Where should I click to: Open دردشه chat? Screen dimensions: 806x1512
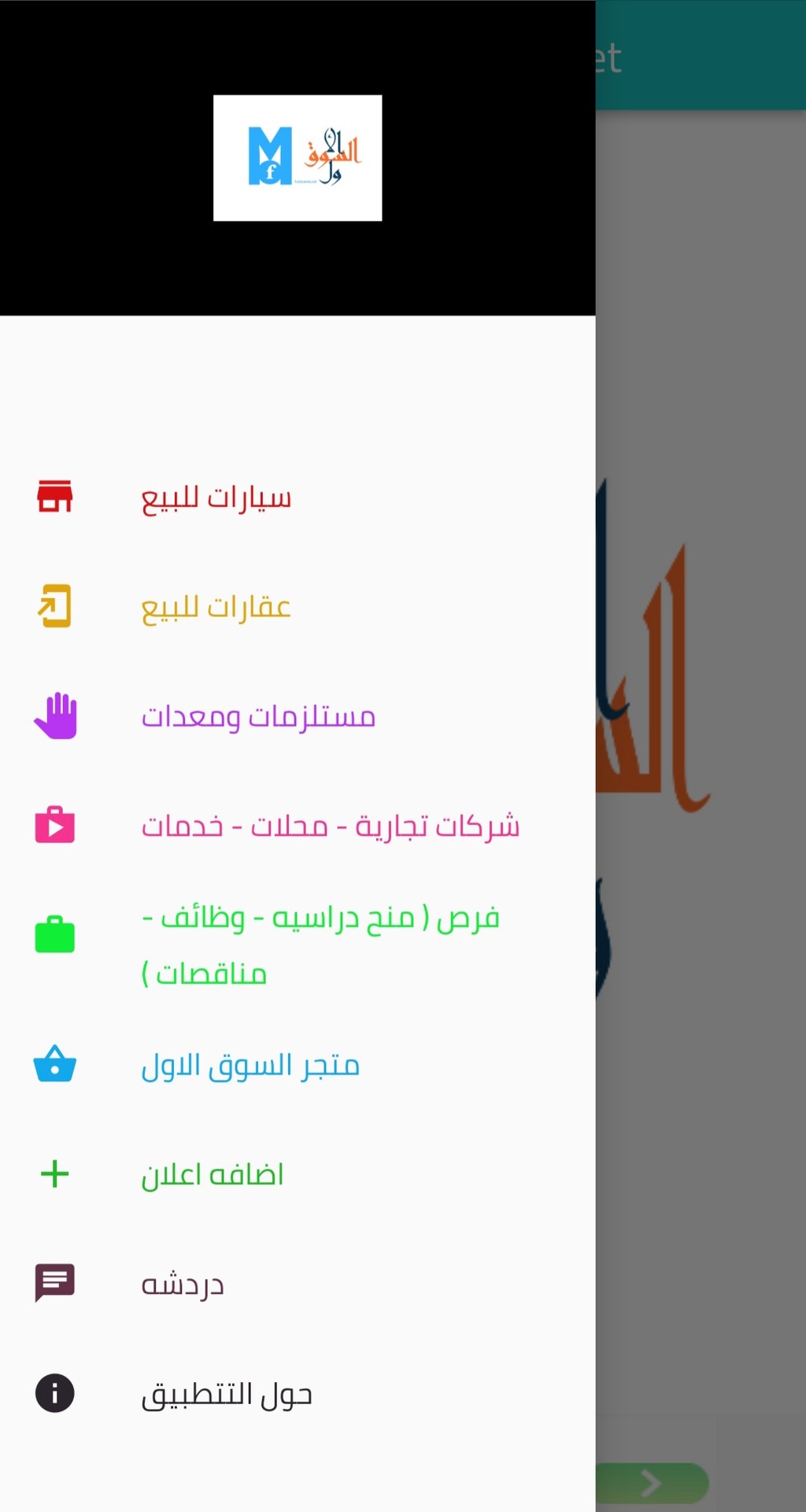click(x=298, y=1284)
